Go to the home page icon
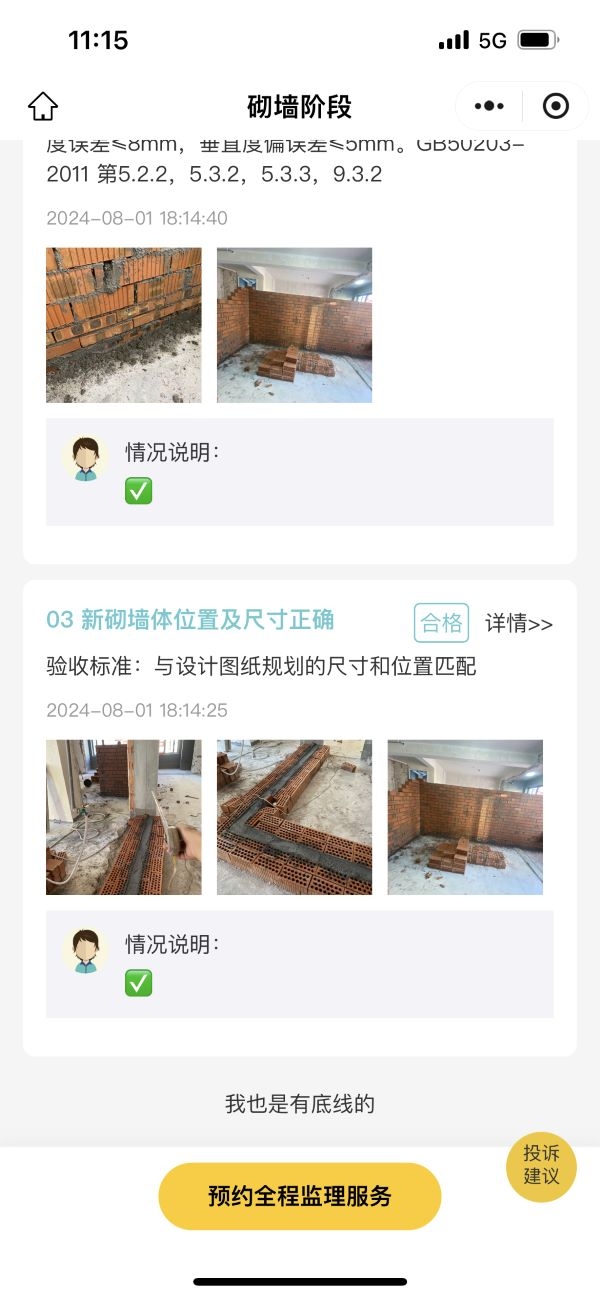The image size is (600, 1298). pos(43,106)
